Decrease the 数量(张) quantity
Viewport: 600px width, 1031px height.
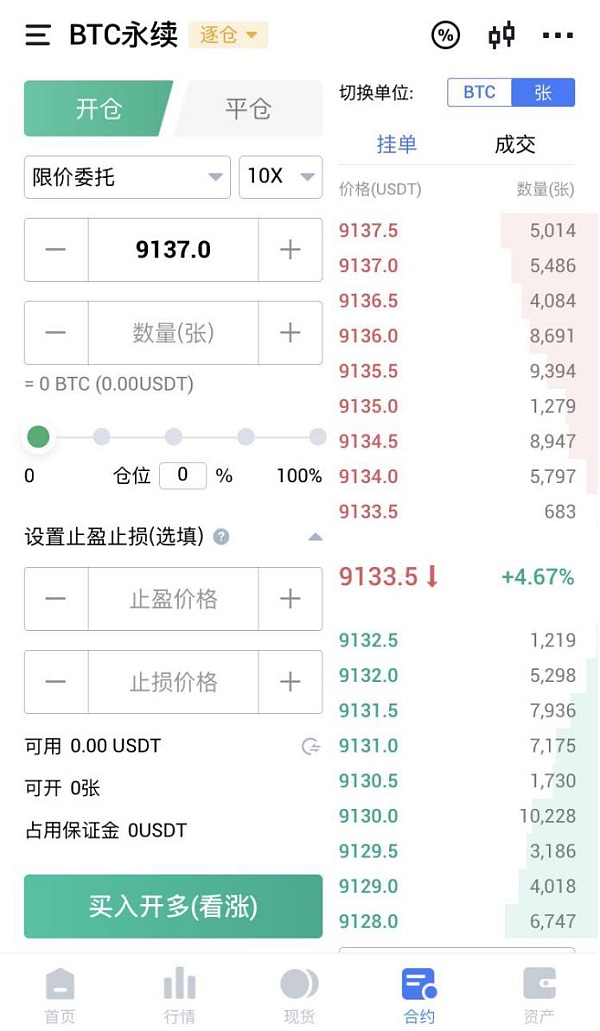point(56,333)
